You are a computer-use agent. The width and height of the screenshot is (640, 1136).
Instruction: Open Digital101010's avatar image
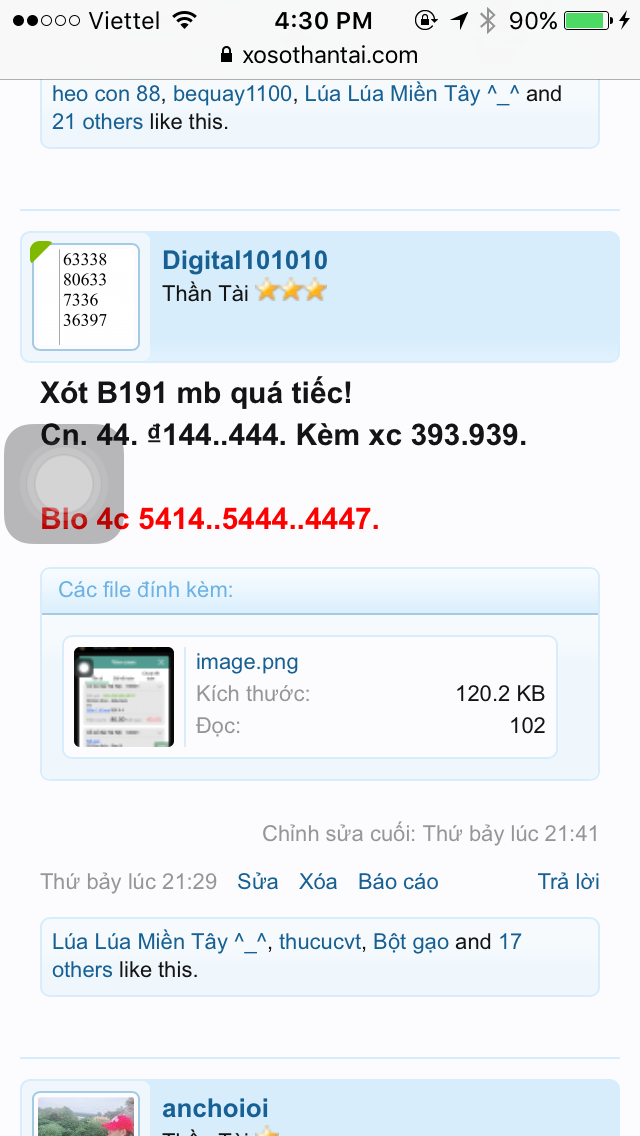(x=85, y=297)
